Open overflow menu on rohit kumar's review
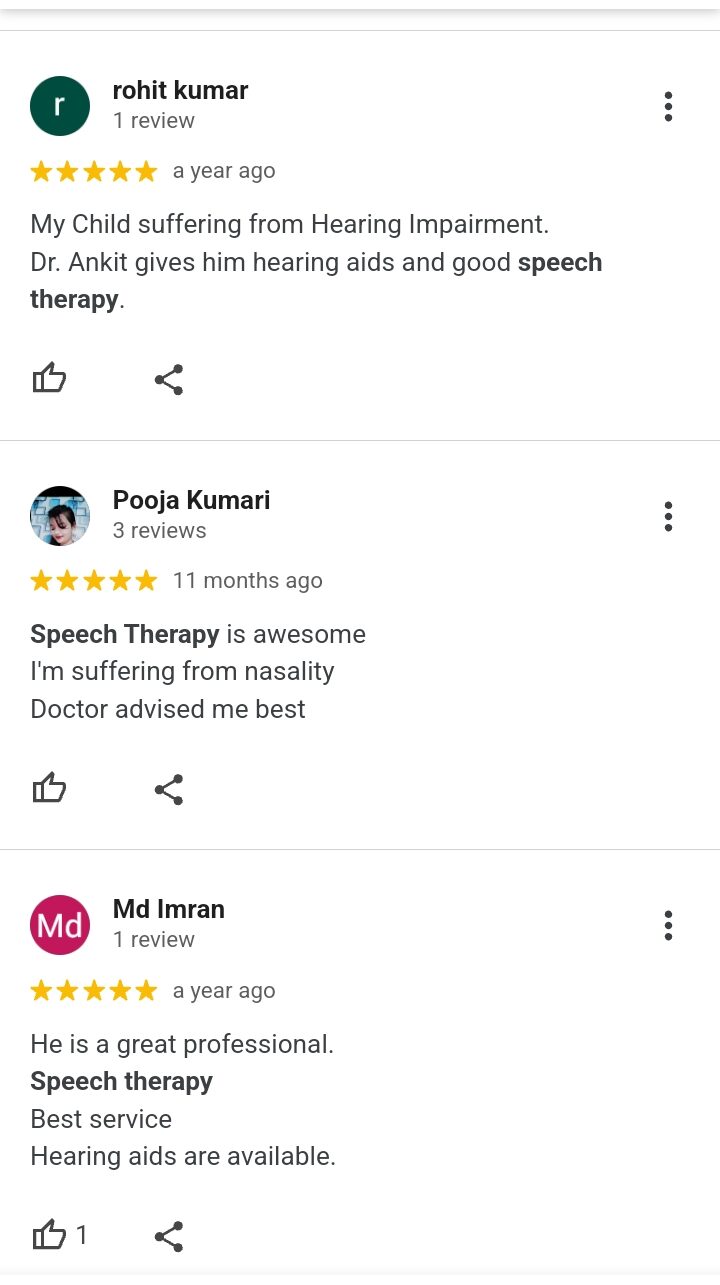720x1285 pixels. click(x=668, y=106)
